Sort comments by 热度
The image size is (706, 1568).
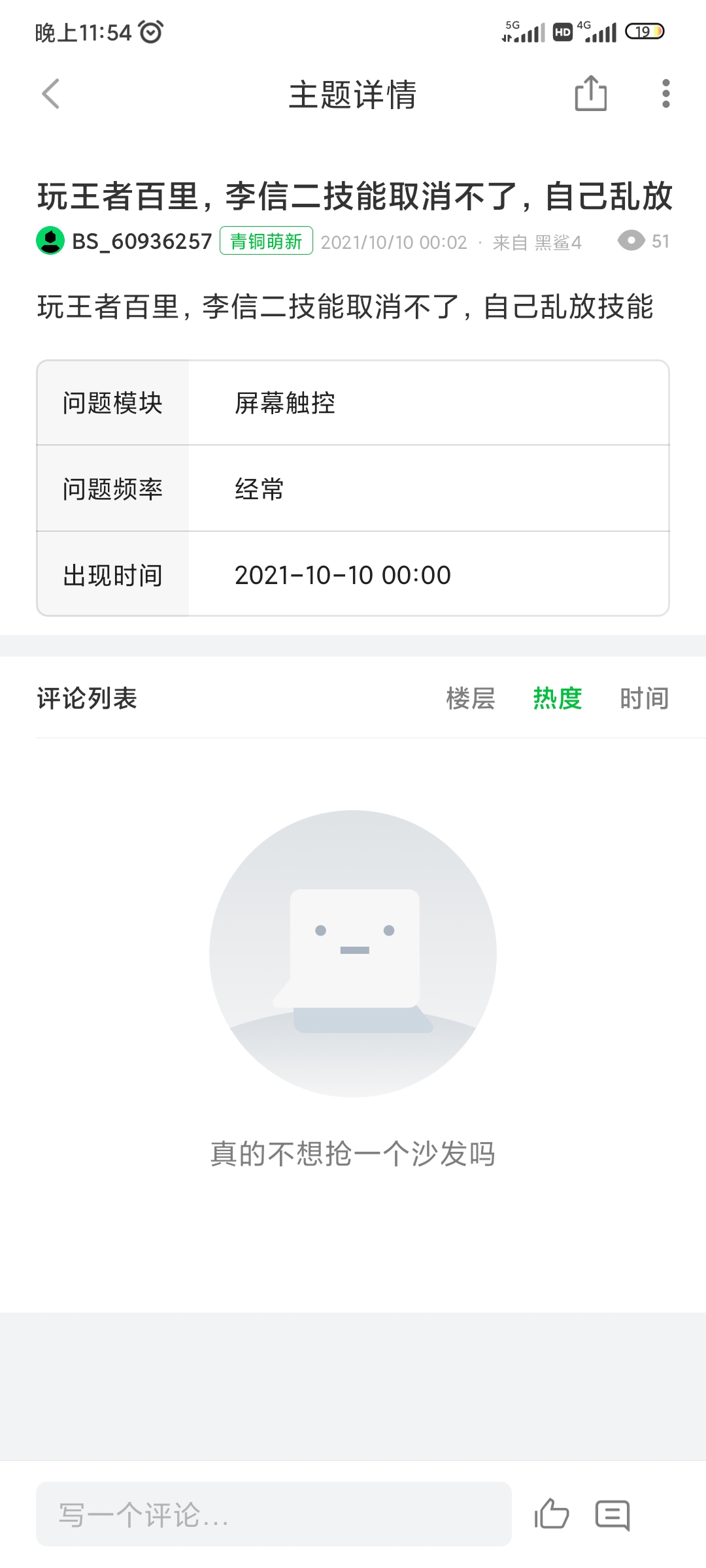[x=558, y=698]
